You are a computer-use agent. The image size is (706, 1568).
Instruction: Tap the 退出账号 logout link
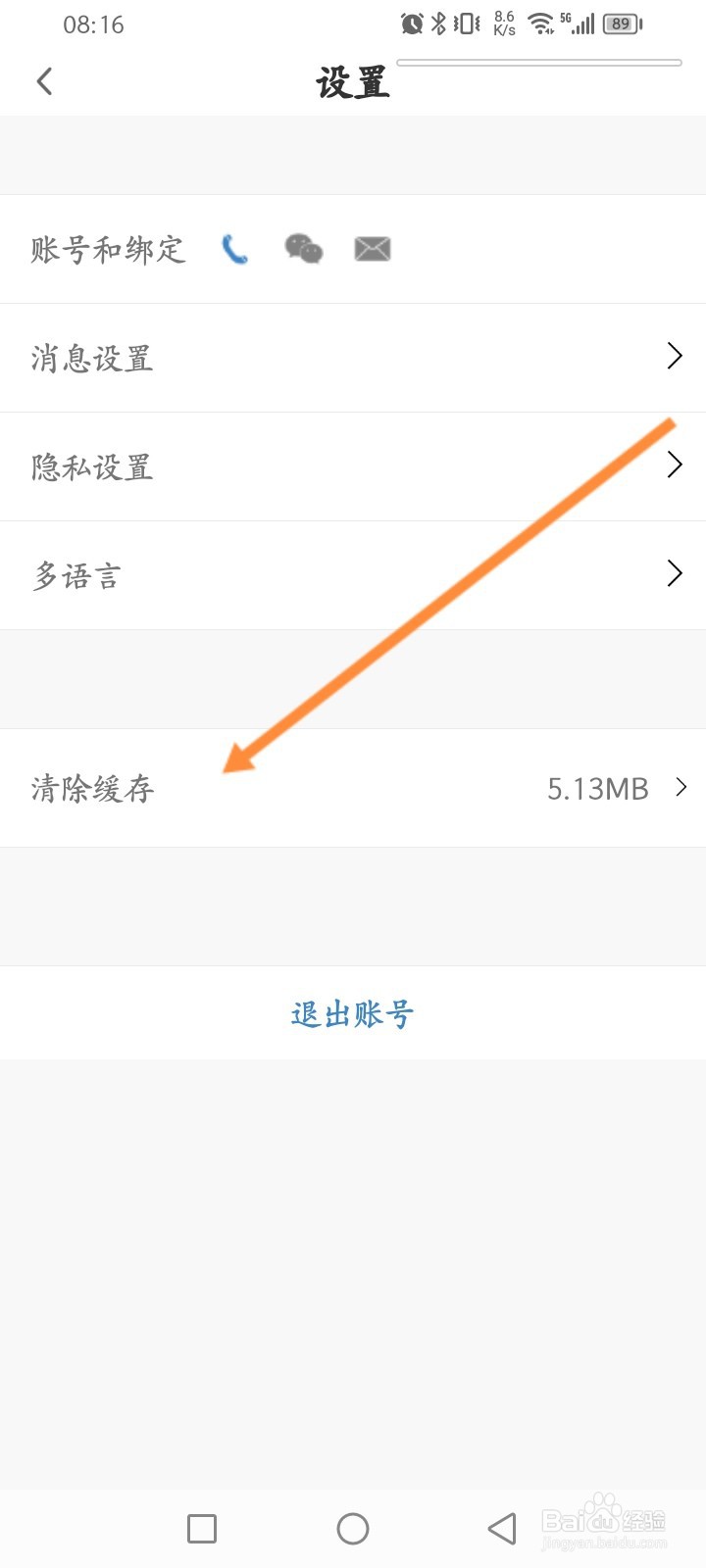point(353,1013)
